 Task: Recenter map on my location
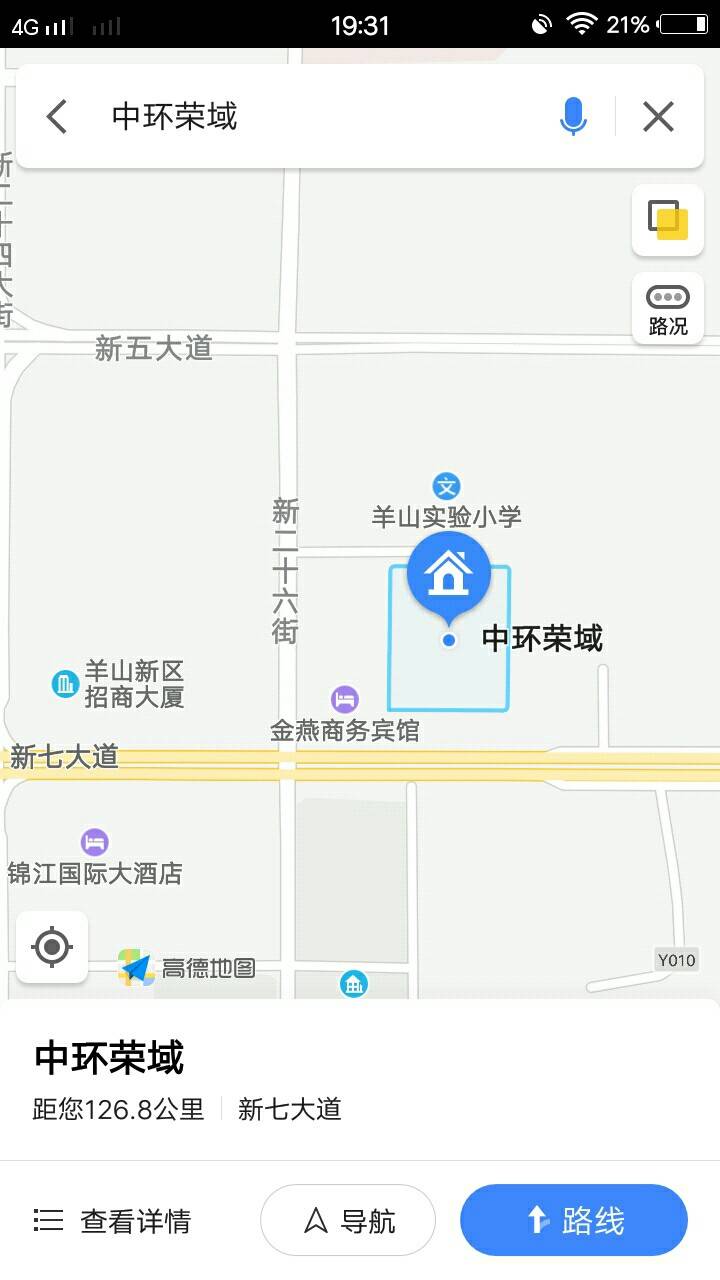pos(52,946)
